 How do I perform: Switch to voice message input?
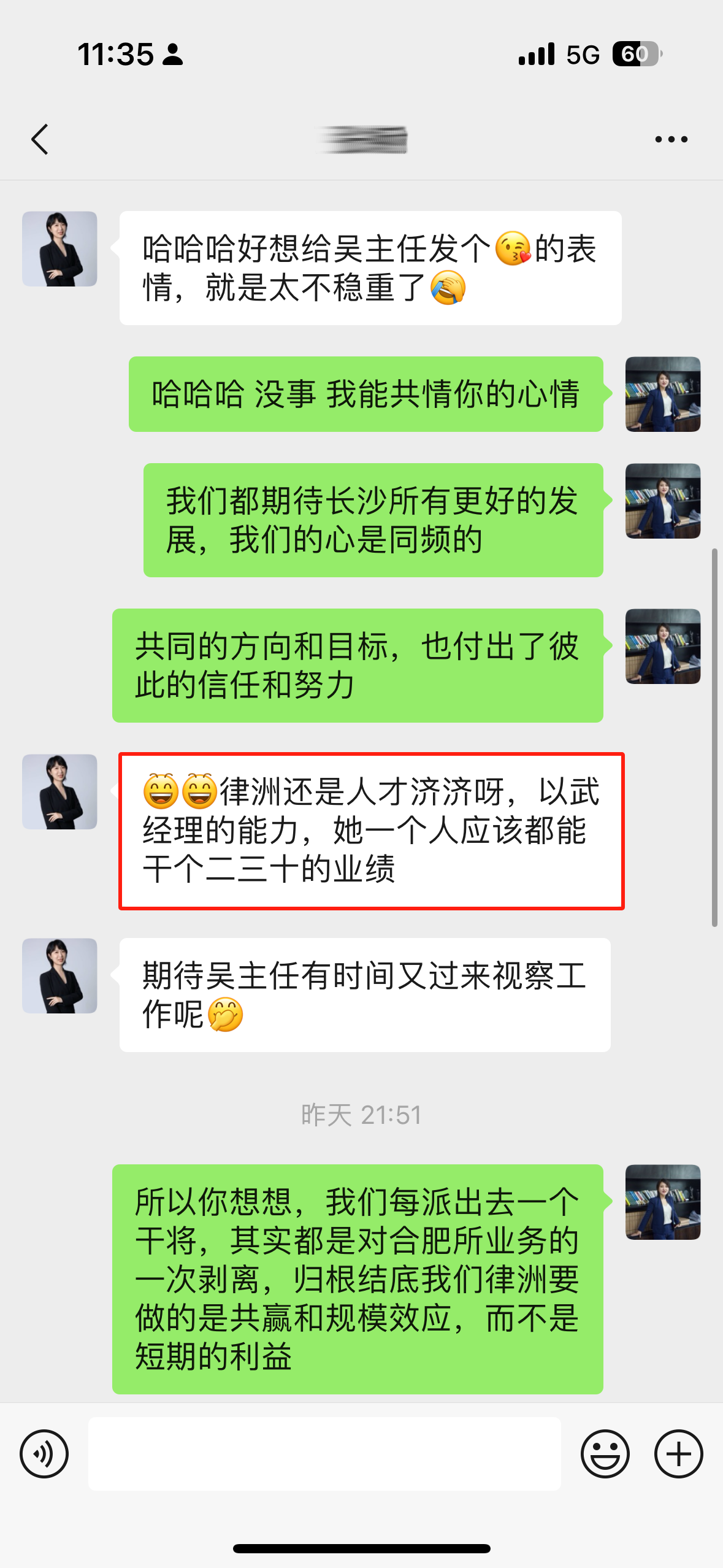[x=44, y=1453]
